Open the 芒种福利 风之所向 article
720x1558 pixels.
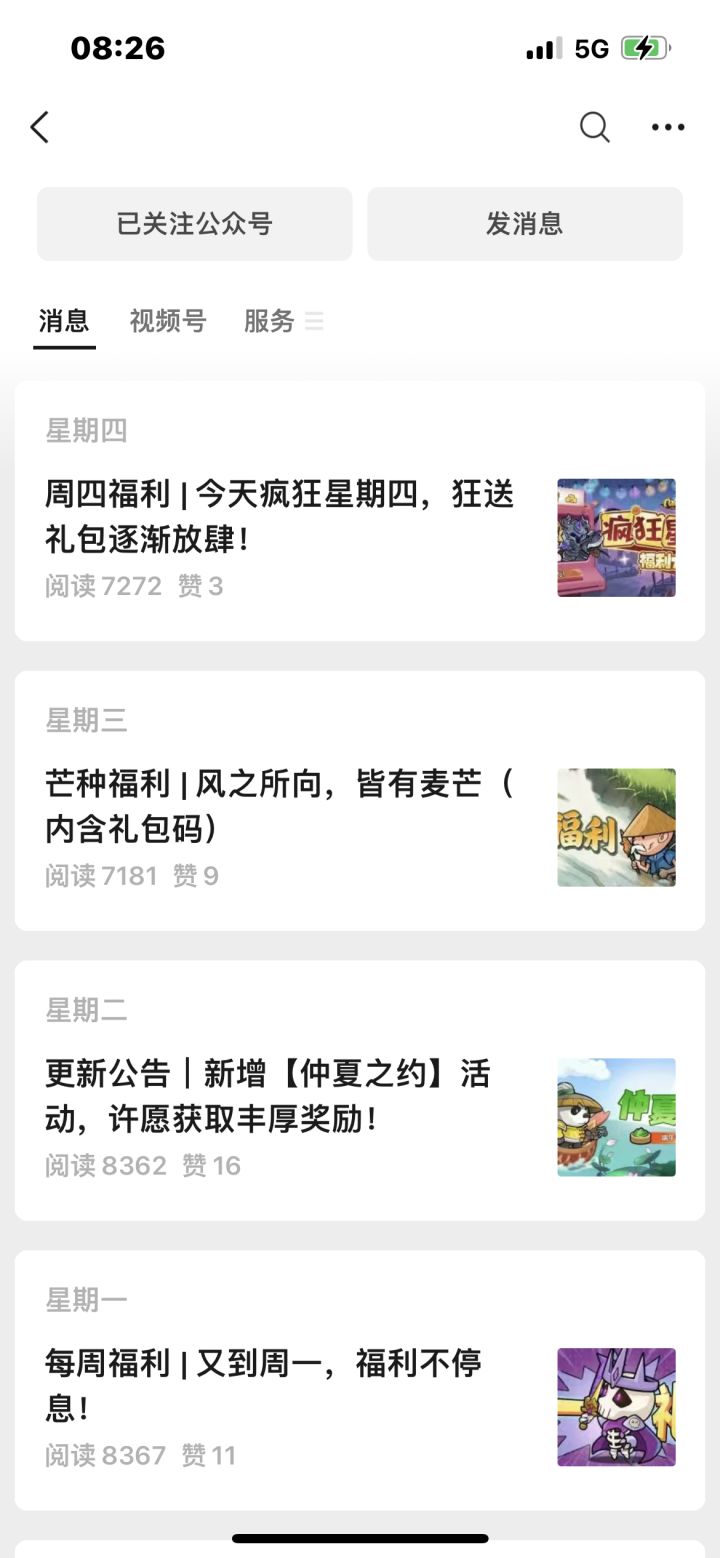280,807
